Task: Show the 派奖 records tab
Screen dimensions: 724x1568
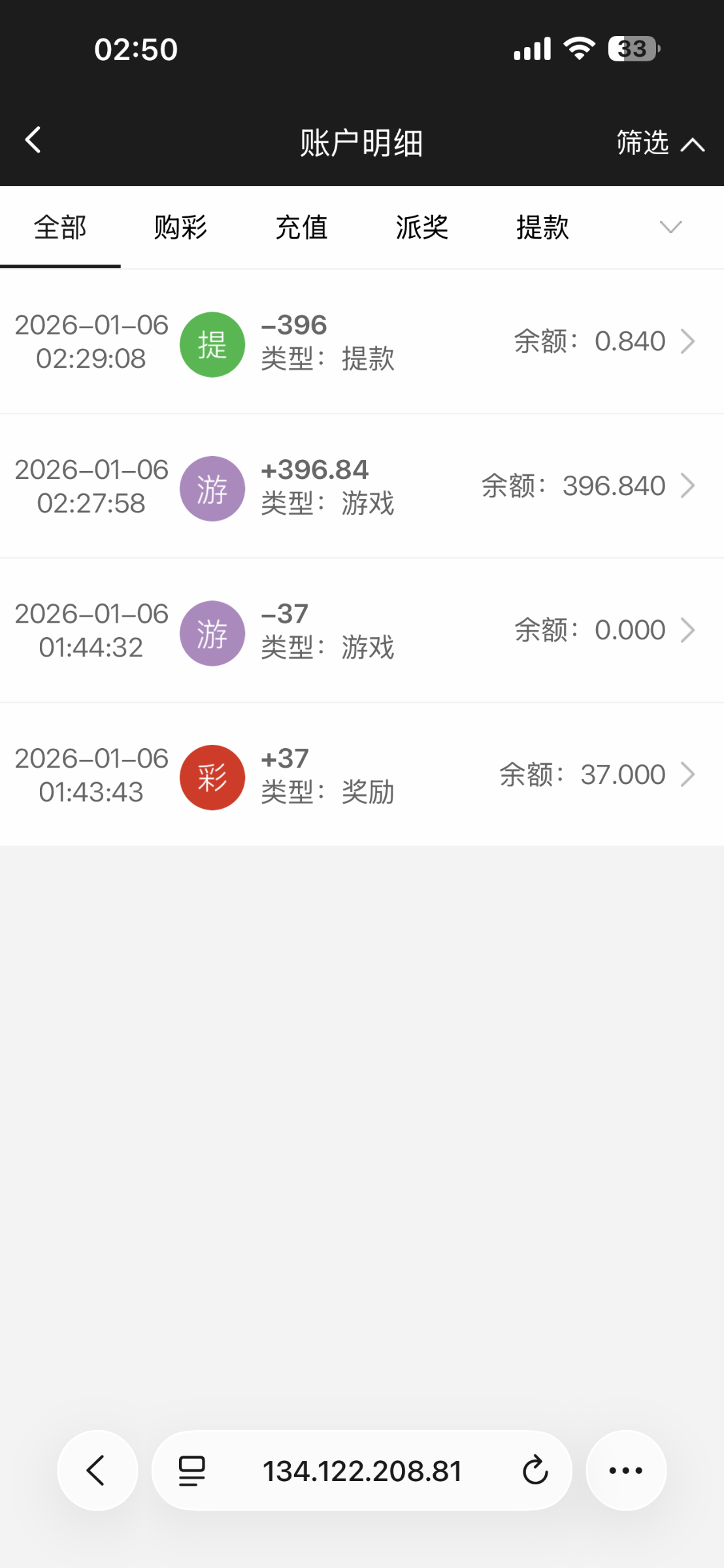Action: tap(421, 227)
